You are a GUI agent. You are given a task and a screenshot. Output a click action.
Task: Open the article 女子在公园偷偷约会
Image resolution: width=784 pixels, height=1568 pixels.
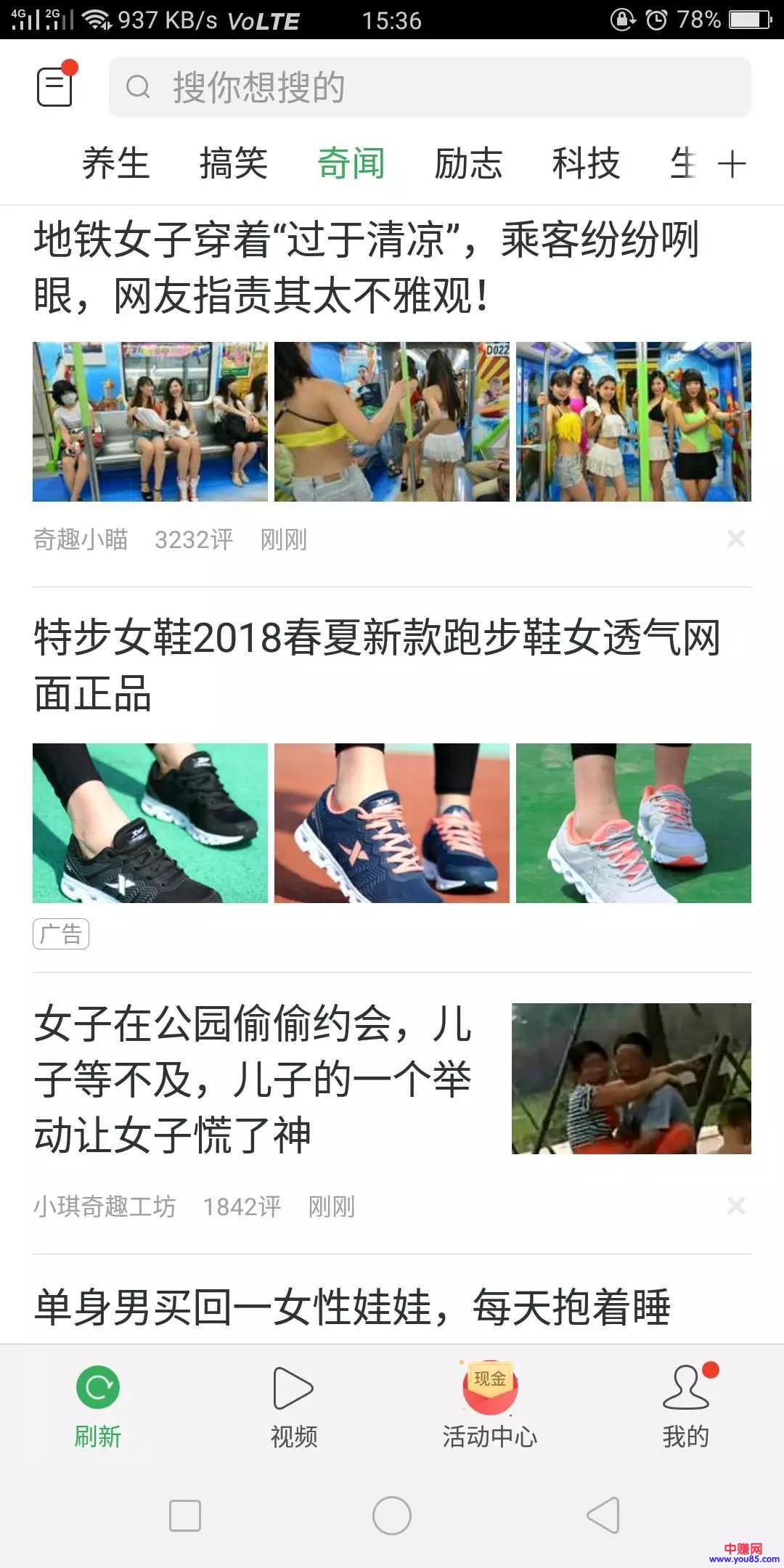[253, 1079]
